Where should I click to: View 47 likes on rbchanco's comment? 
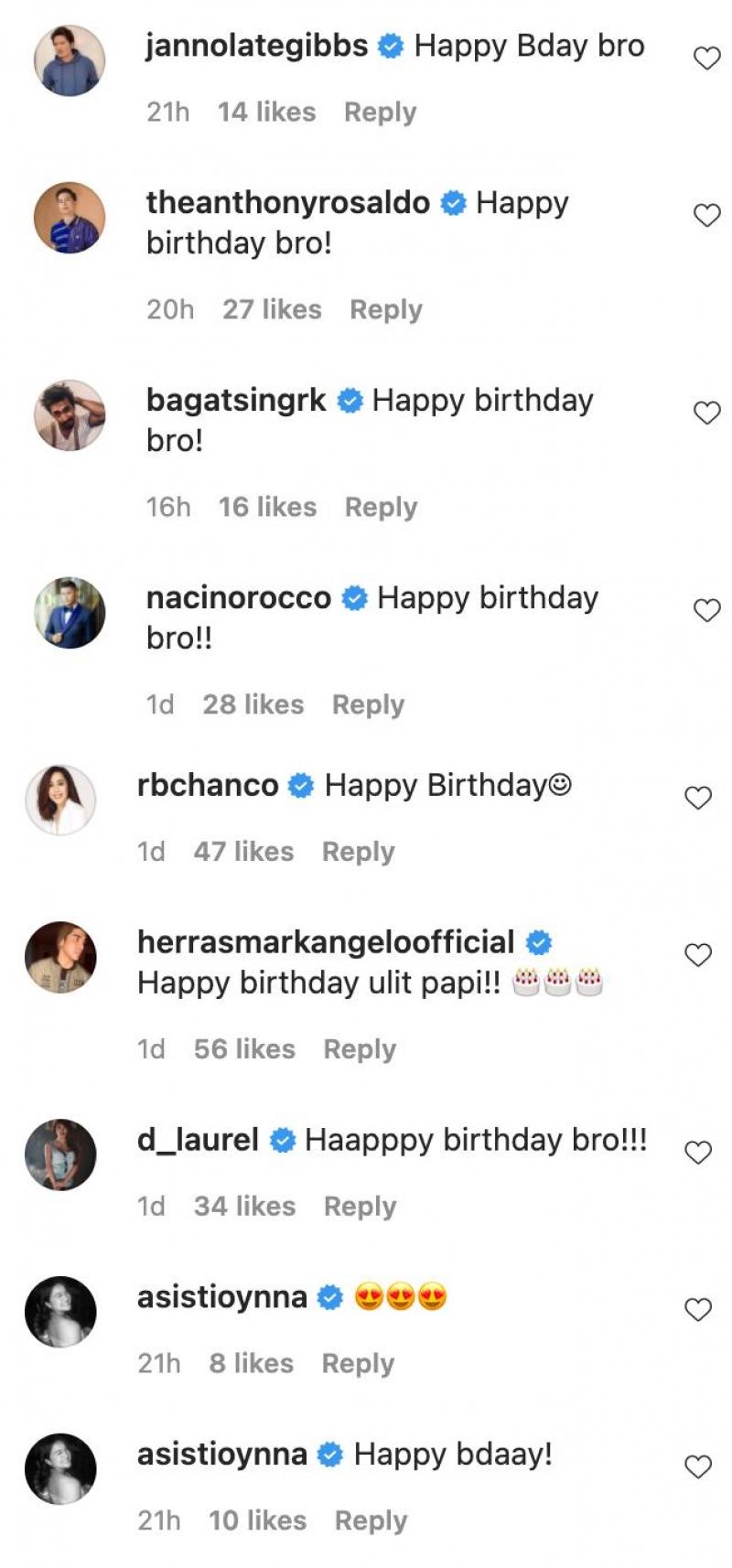(243, 852)
